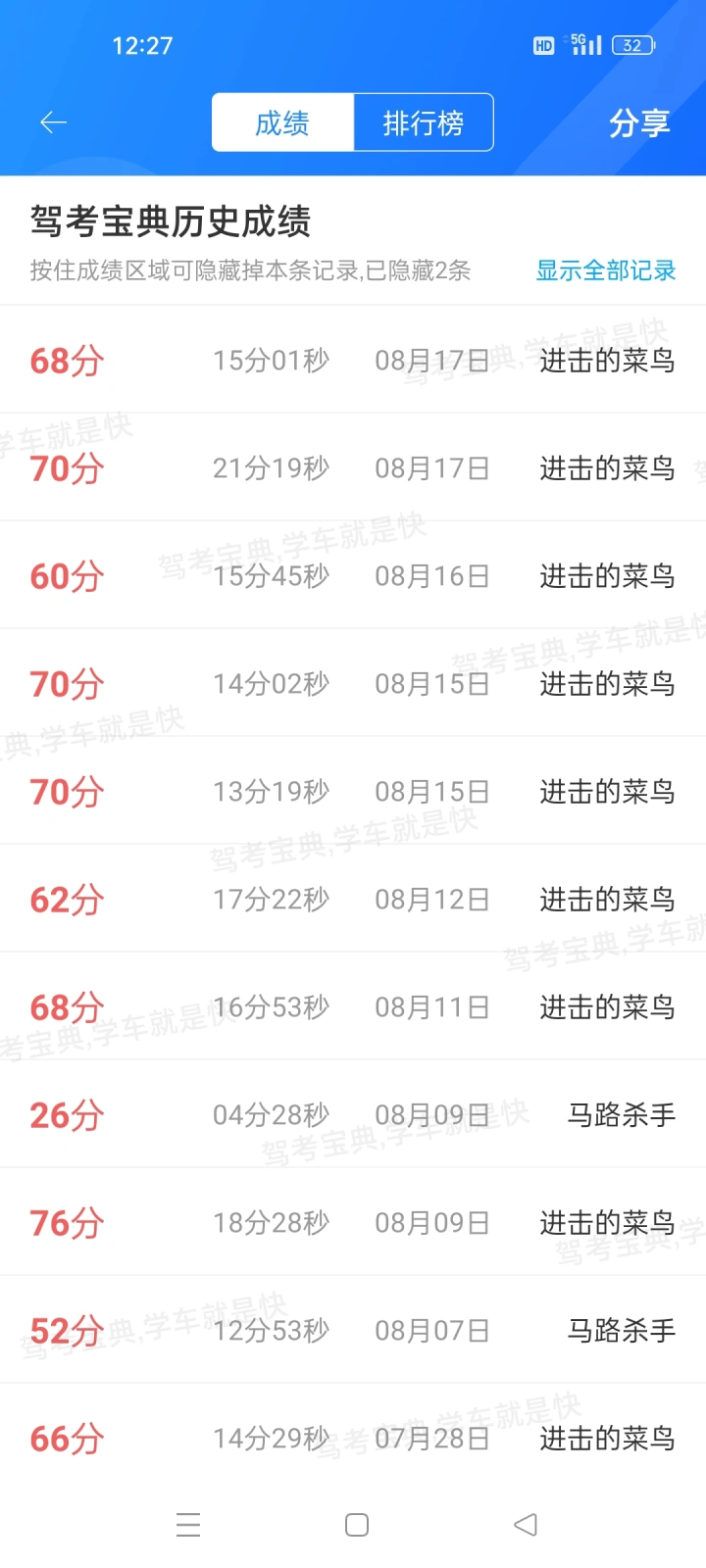Viewport: 706px width, 1568px height.
Task: Open the 52分 record from 08月07日
Action: (x=353, y=1330)
